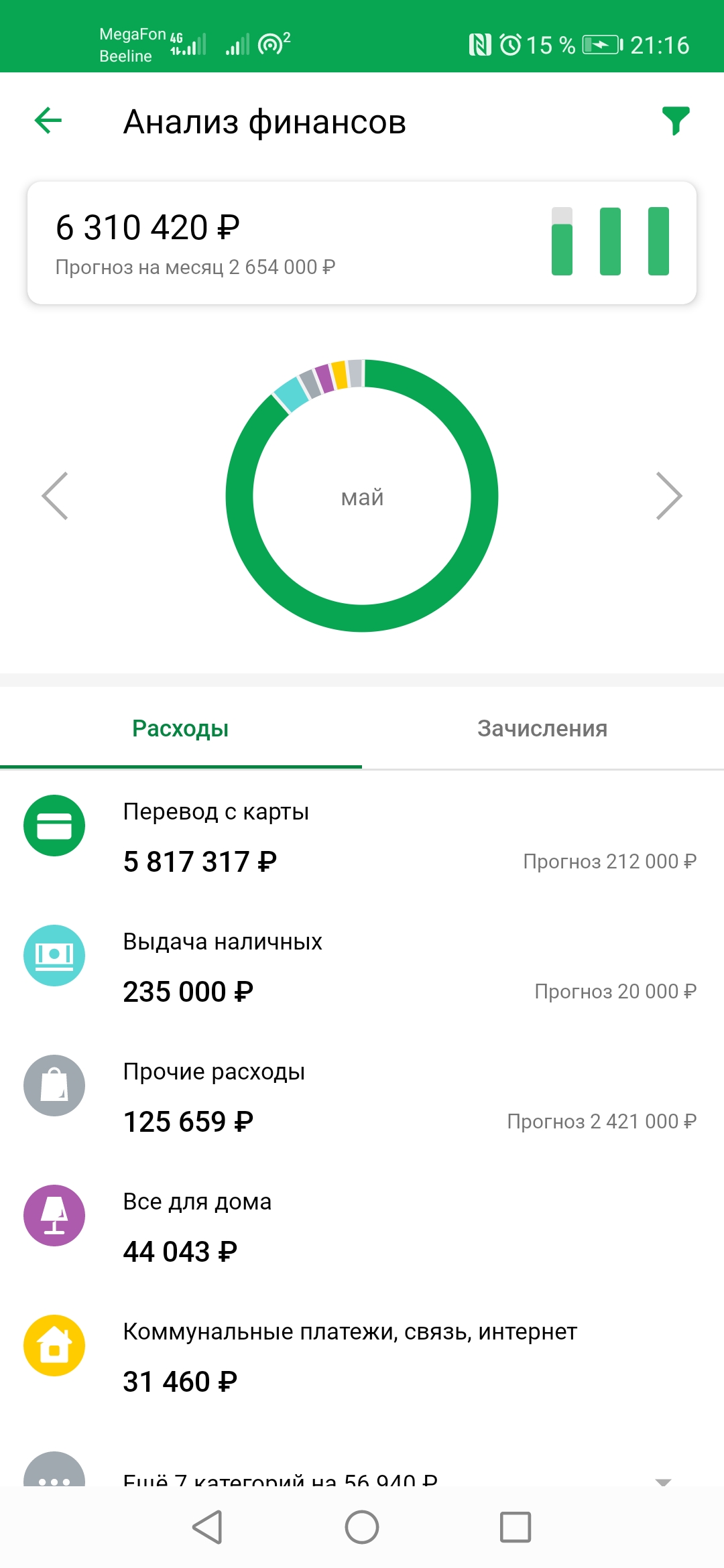Open the Выдача наличных category
The image size is (724, 1568).
pyautogui.click(x=362, y=966)
